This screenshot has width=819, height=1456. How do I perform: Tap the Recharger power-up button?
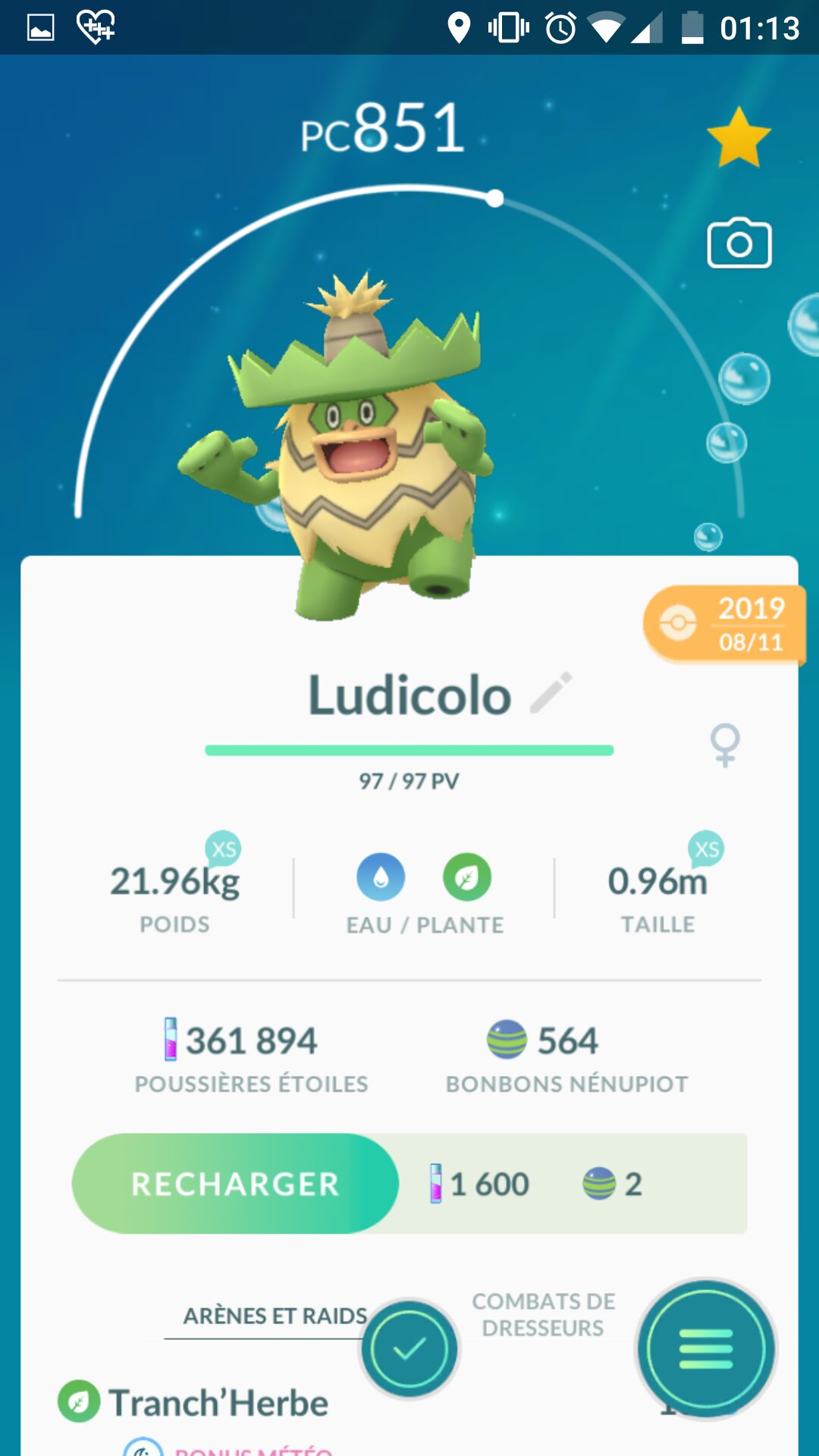(x=235, y=1184)
